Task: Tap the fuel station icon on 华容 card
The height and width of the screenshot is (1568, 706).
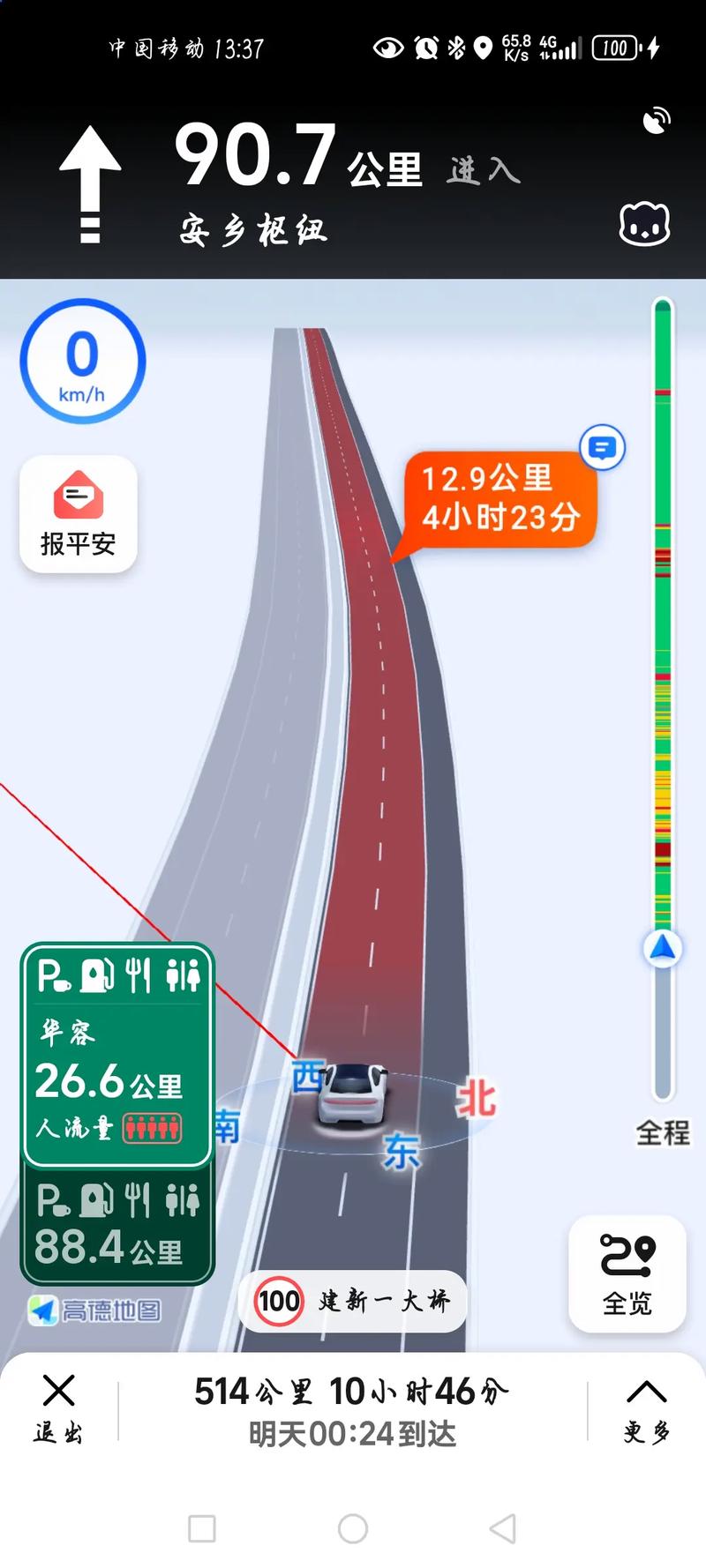Action: tap(97, 974)
